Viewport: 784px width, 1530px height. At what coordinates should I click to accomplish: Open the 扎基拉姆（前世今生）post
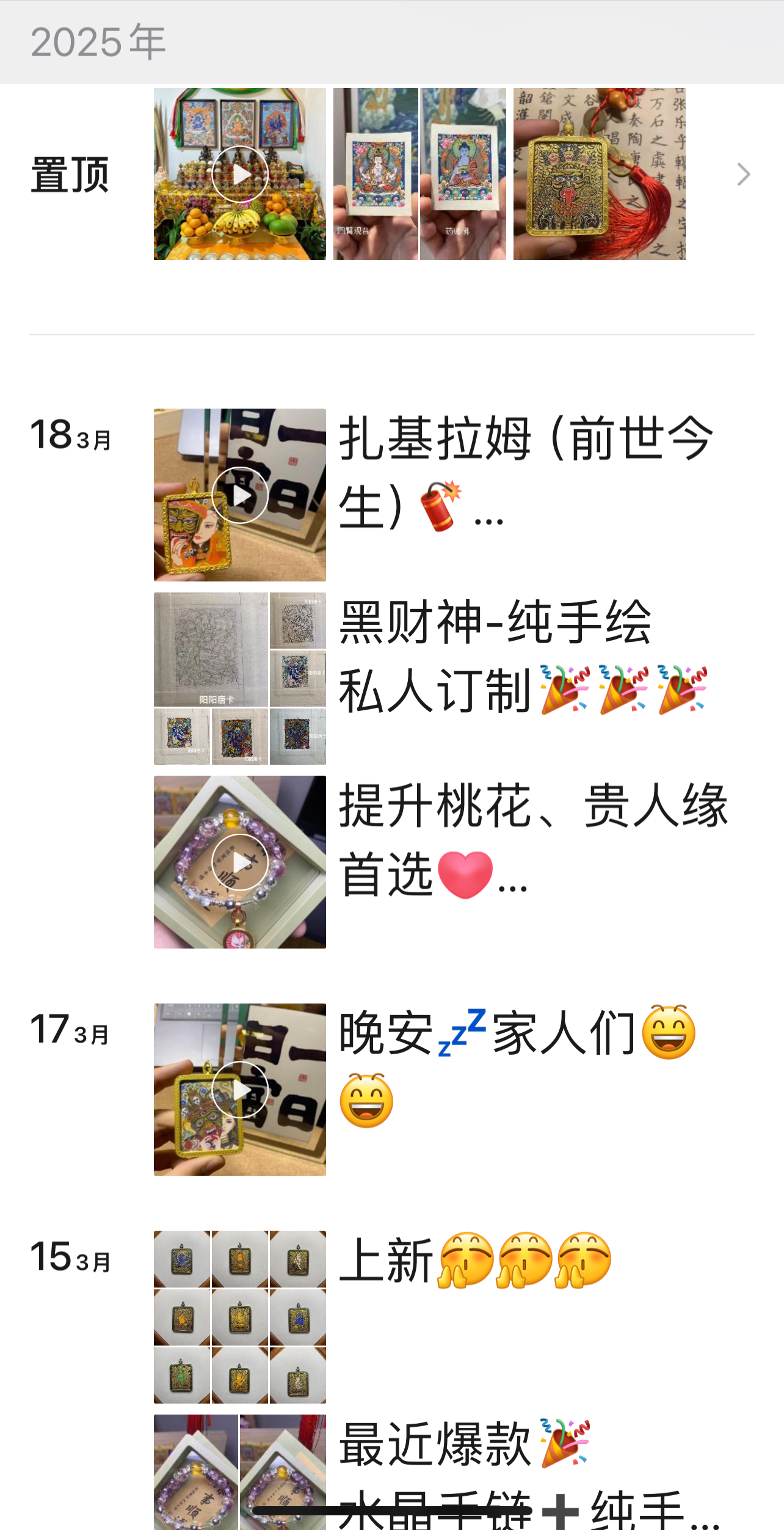[525, 483]
